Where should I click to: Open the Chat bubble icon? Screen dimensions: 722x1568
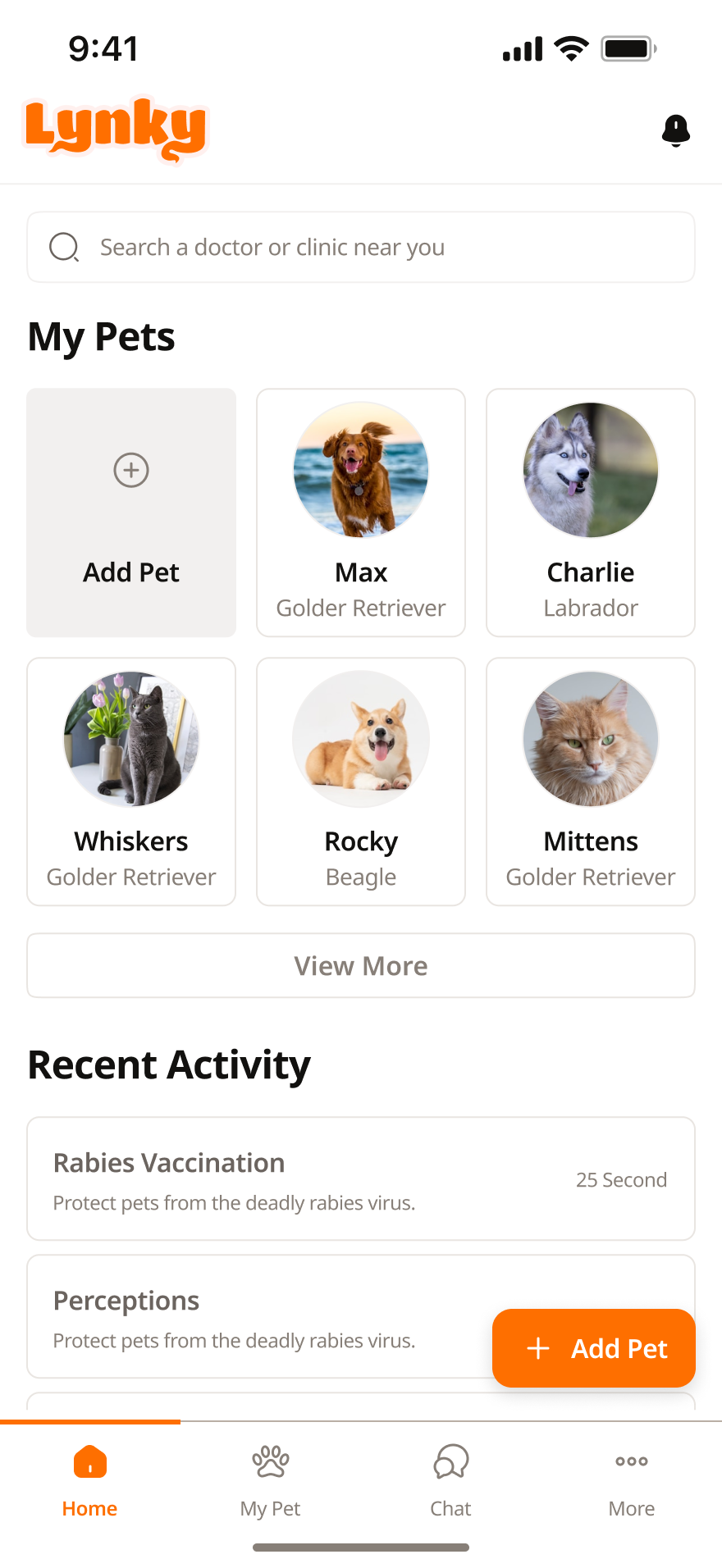click(x=450, y=1461)
